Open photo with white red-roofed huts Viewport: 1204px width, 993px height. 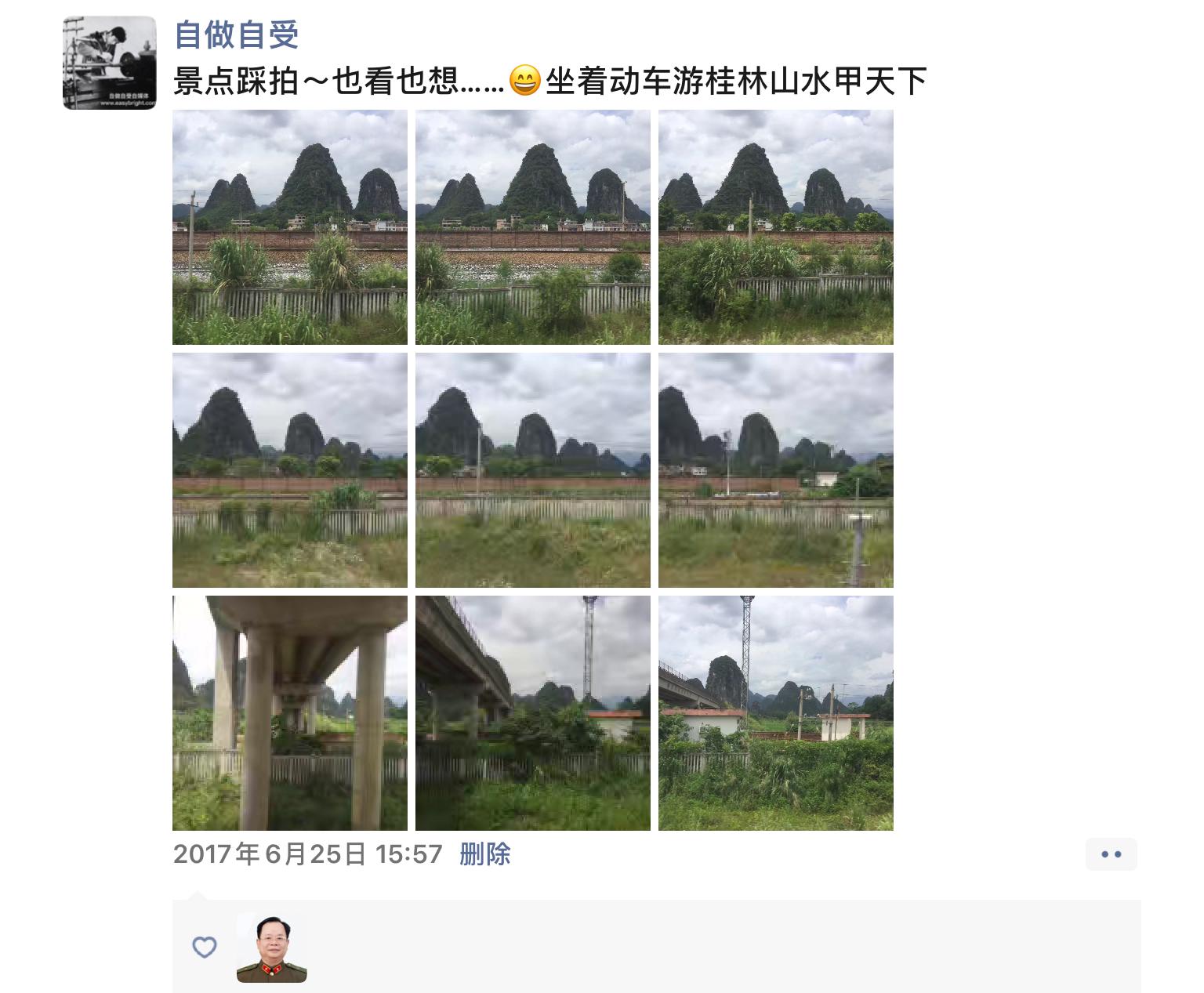coord(776,712)
